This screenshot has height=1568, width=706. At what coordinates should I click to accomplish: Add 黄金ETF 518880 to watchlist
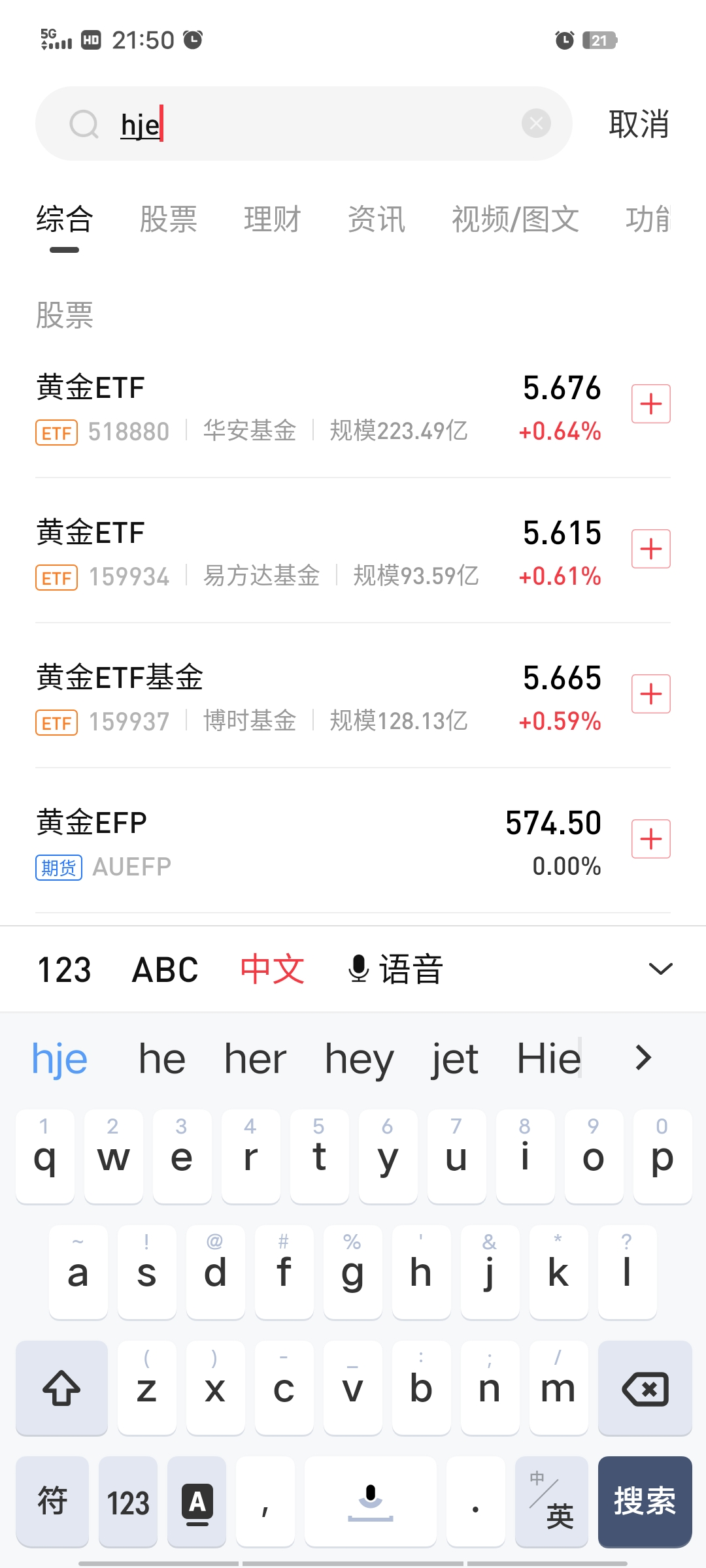[x=650, y=404]
